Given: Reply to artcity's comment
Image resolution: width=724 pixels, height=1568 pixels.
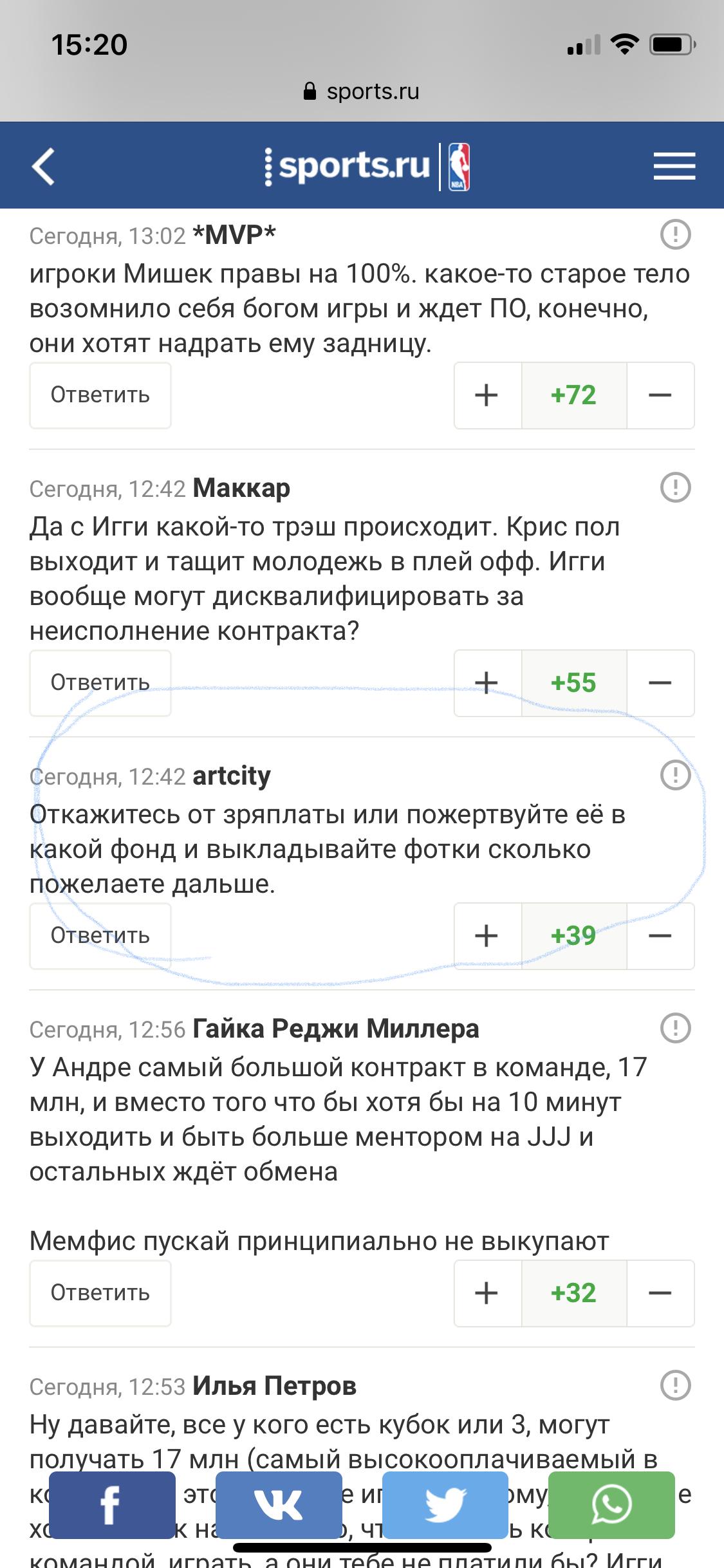Looking at the screenshot, I should (x=100, y=936).
